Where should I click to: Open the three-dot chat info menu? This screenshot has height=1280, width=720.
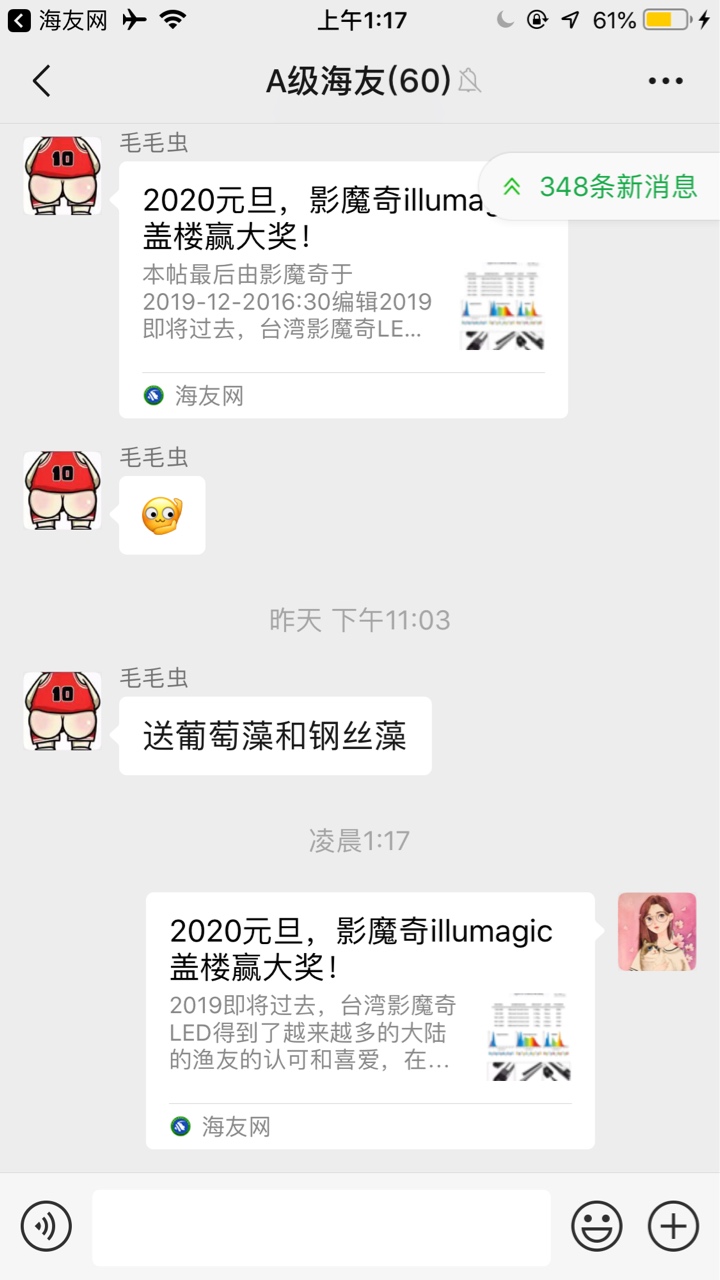[x=665, y=81]
